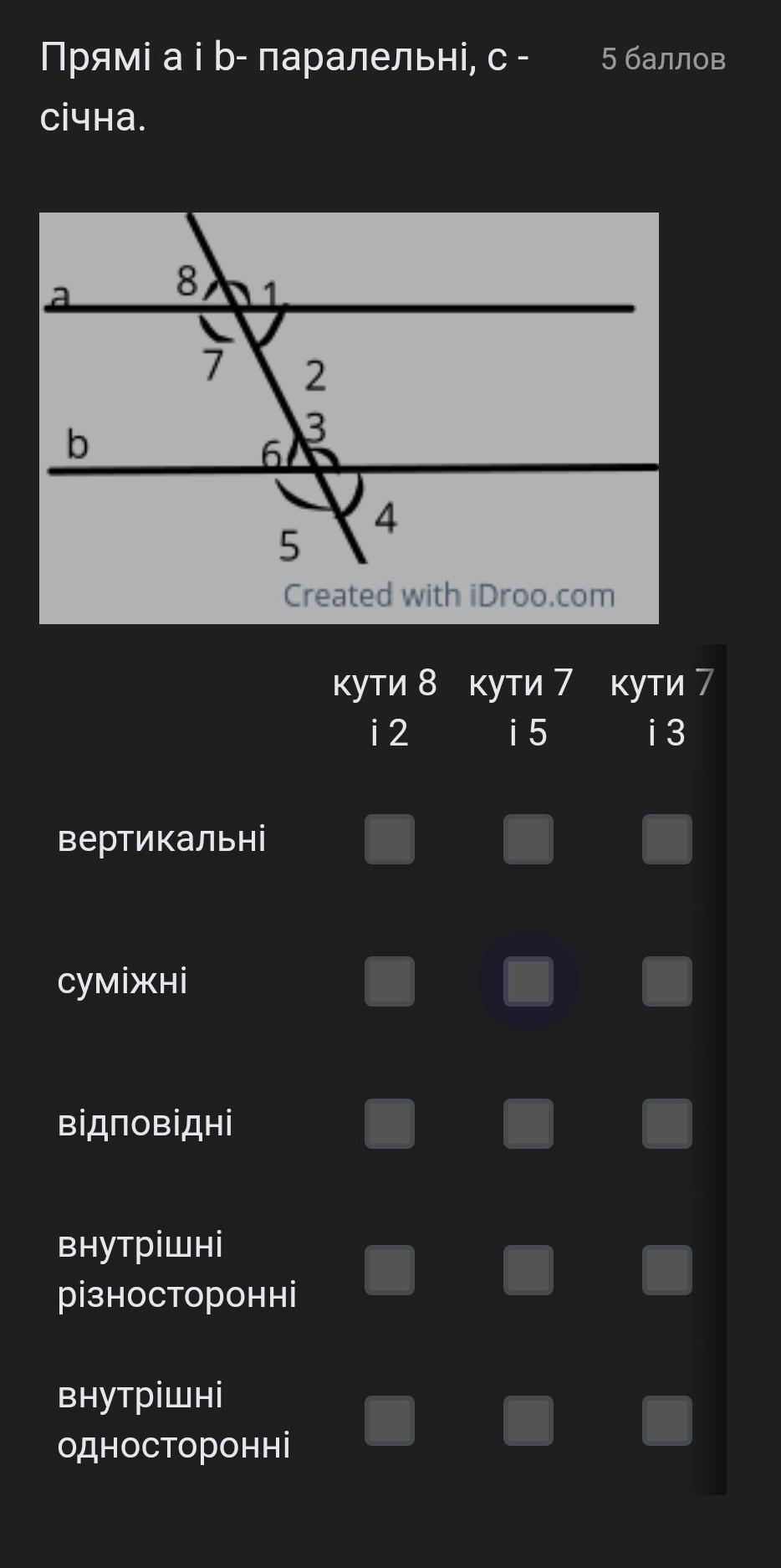Choose внутрішні односторонні for кути 8 і 2
The height and width of the screenshot is (1568, 781).
coord(390,1421)
